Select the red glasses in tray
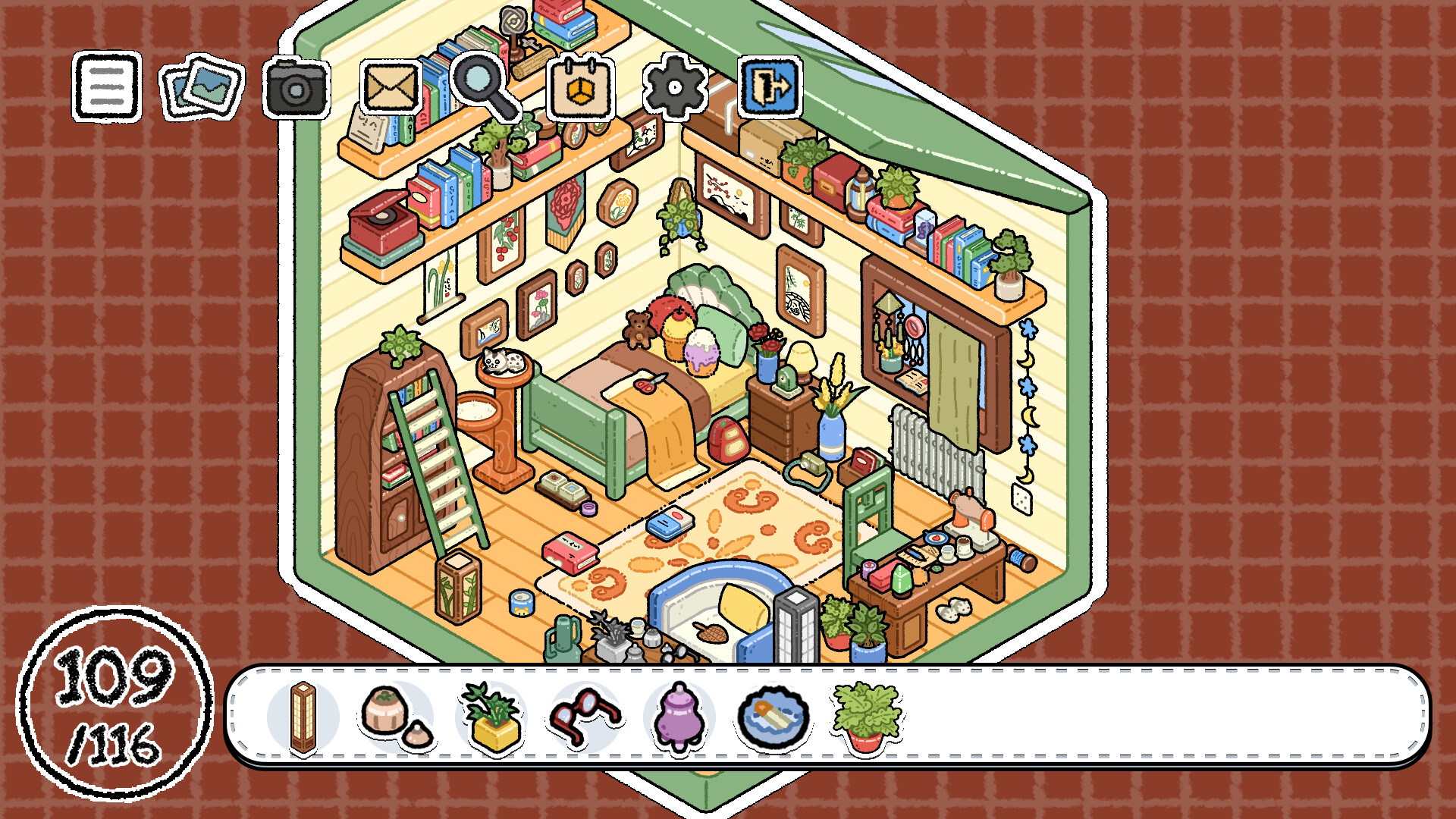The height and width of the screenshot is (819, 1456). (x=585, y=717)
